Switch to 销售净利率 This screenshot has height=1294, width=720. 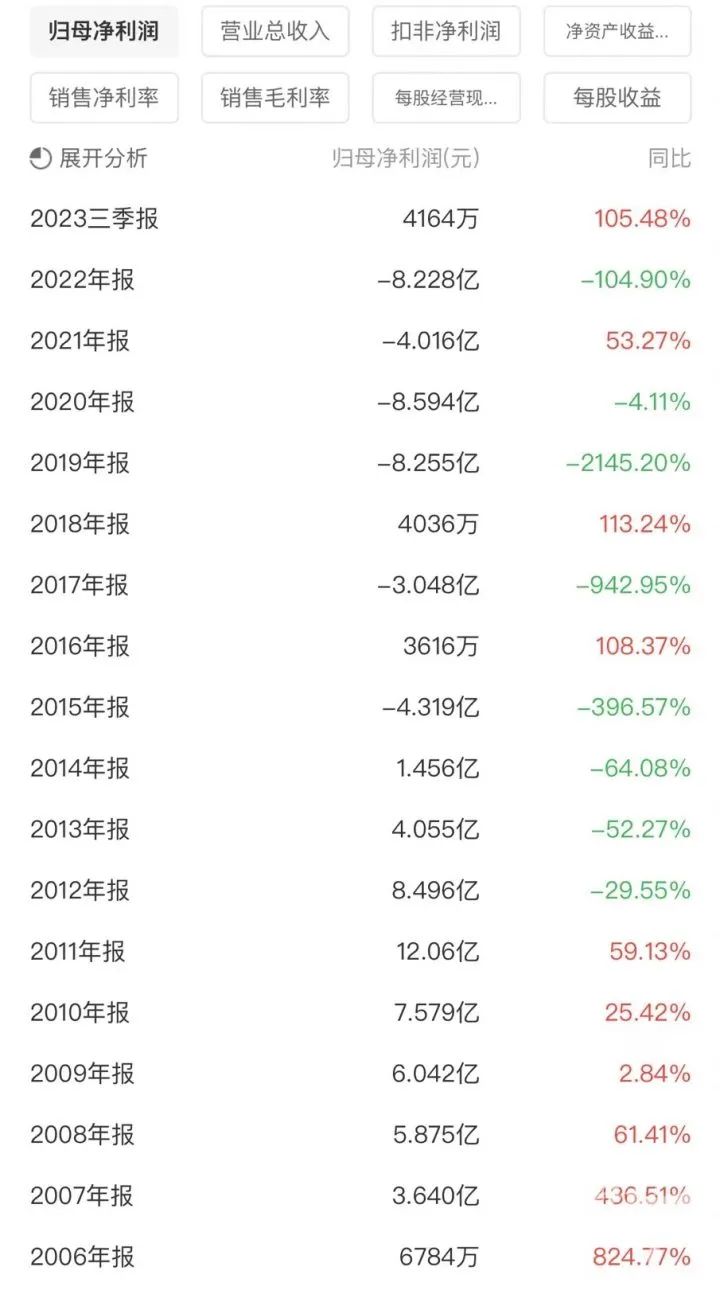point(104,97)
